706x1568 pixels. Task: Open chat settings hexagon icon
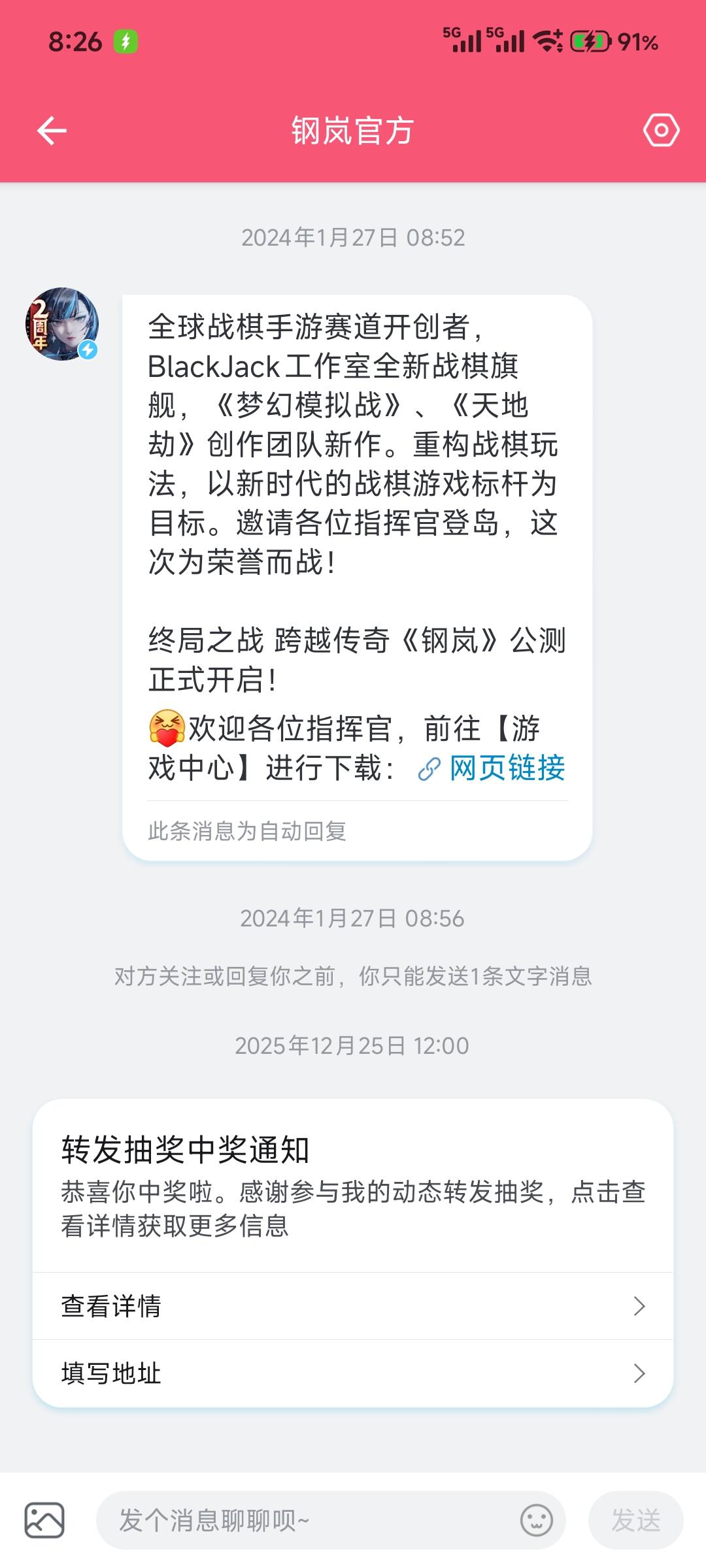point(661,131)
